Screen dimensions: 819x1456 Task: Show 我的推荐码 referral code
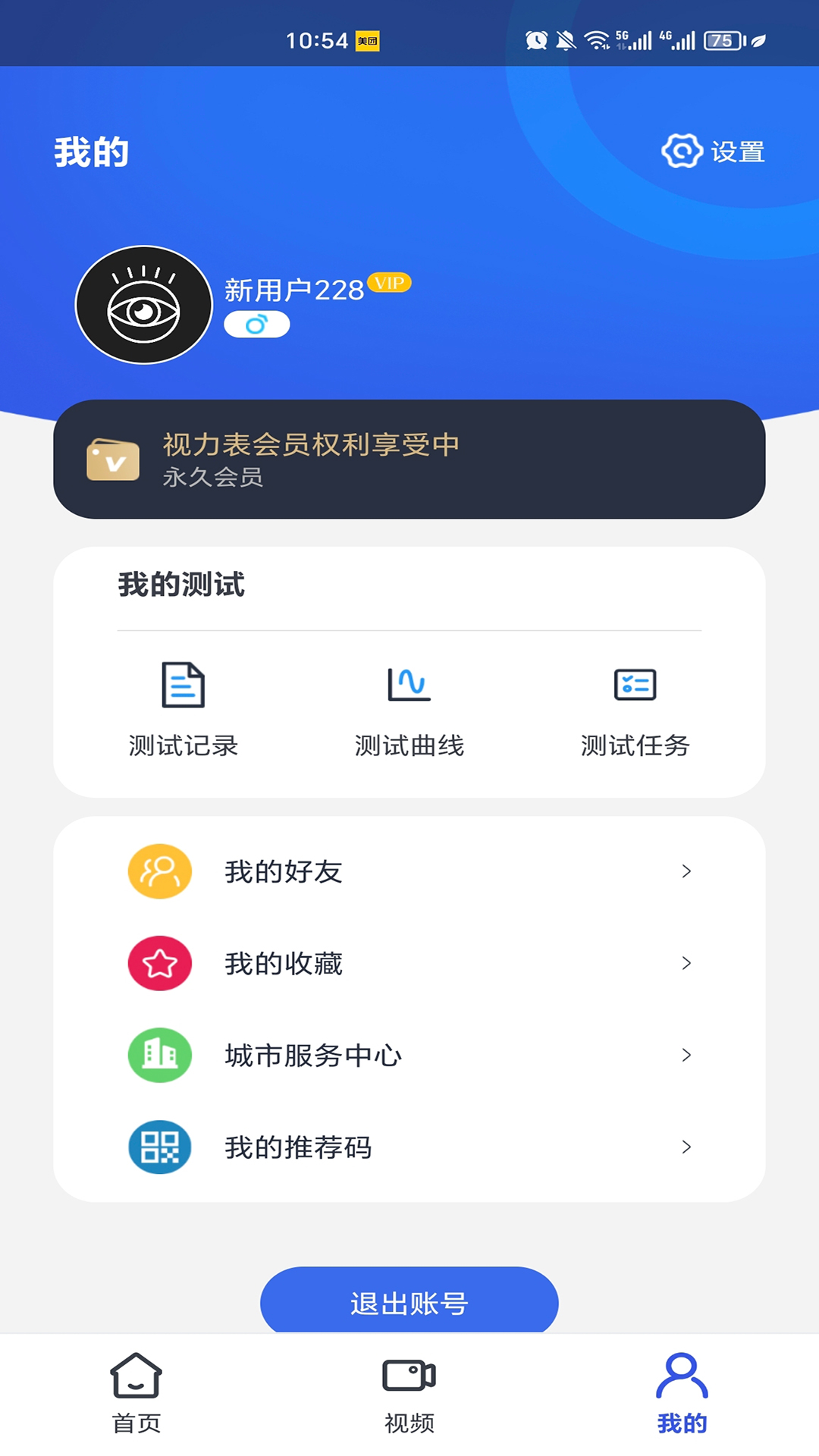409,1147
